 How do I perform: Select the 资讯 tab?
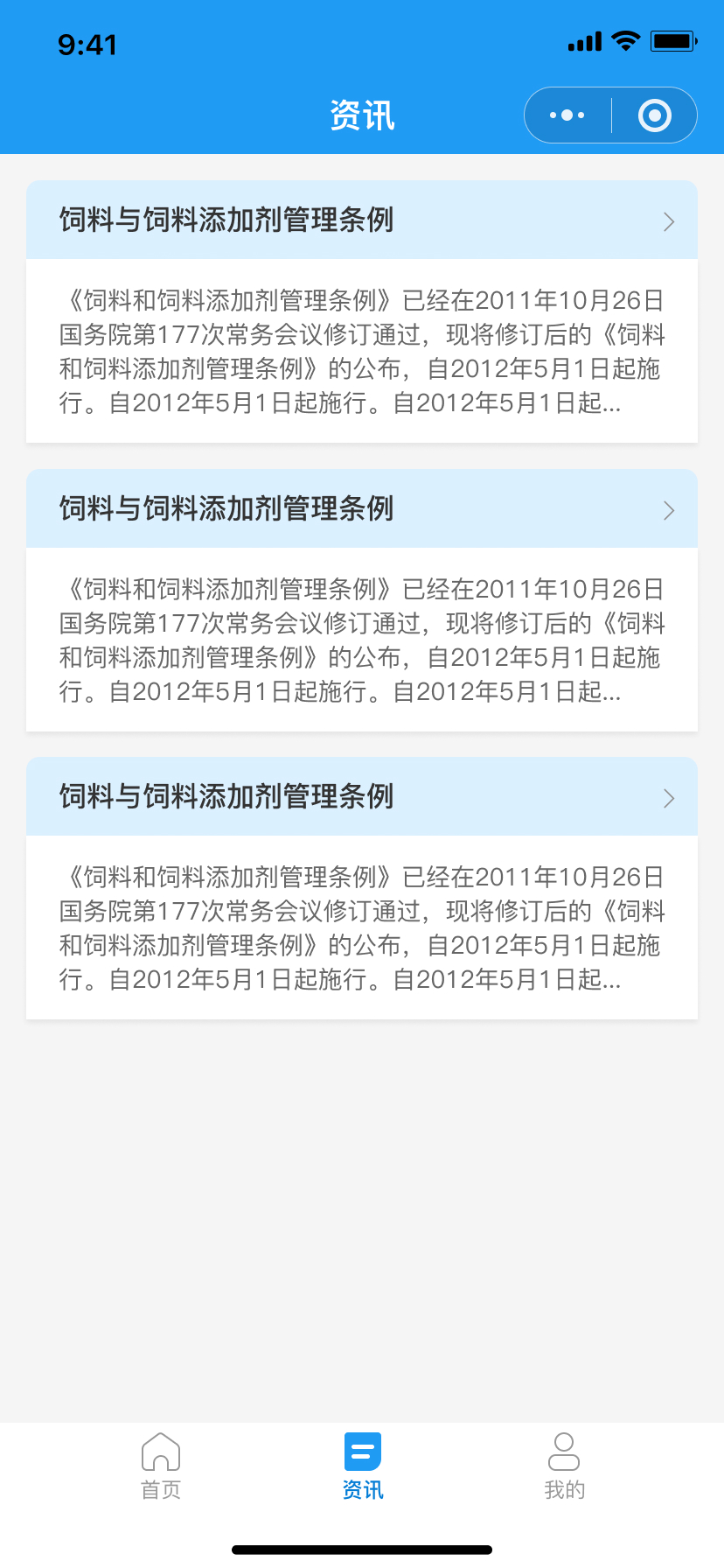pyautogui.click(x=362, y=1466)
